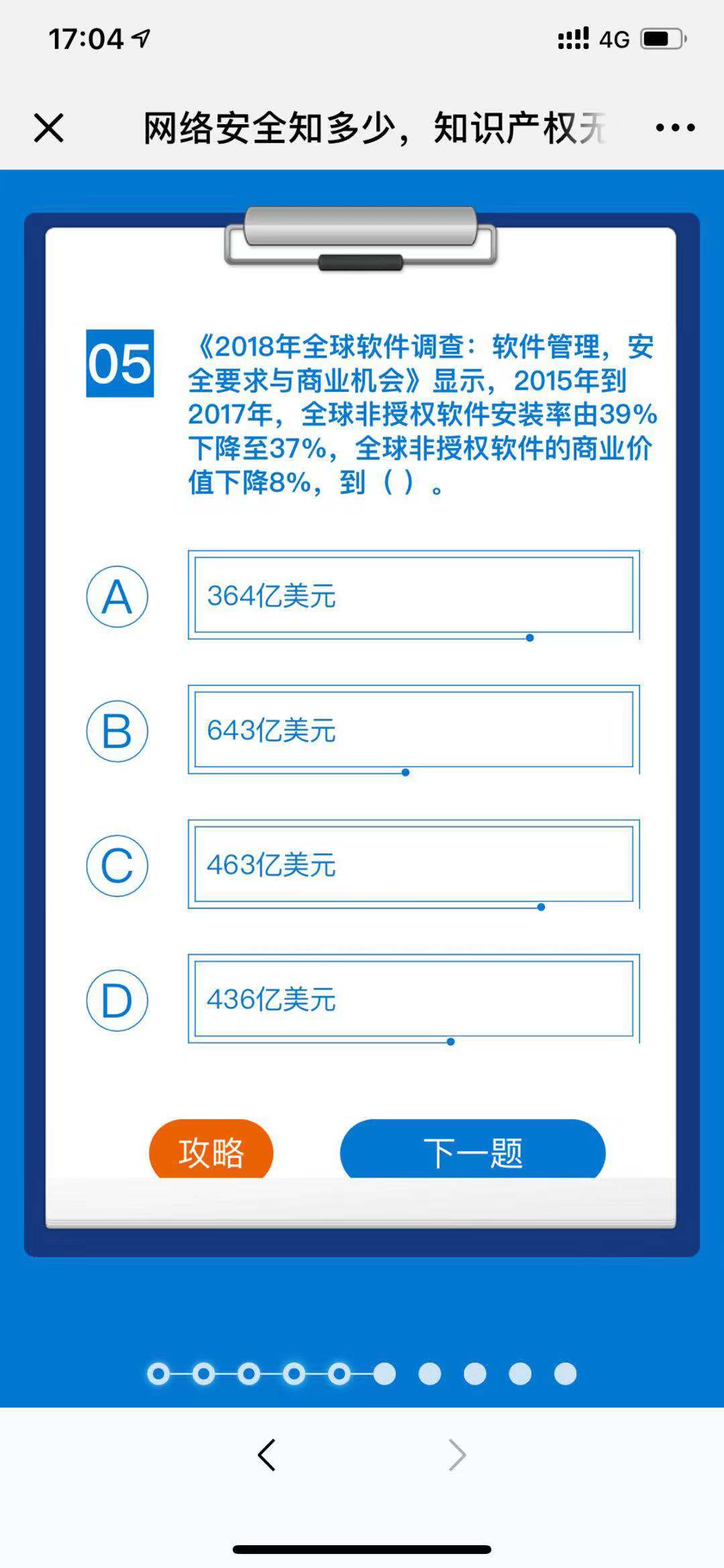
Task: Go to next question with 下一题
Action: [472, 1150]
